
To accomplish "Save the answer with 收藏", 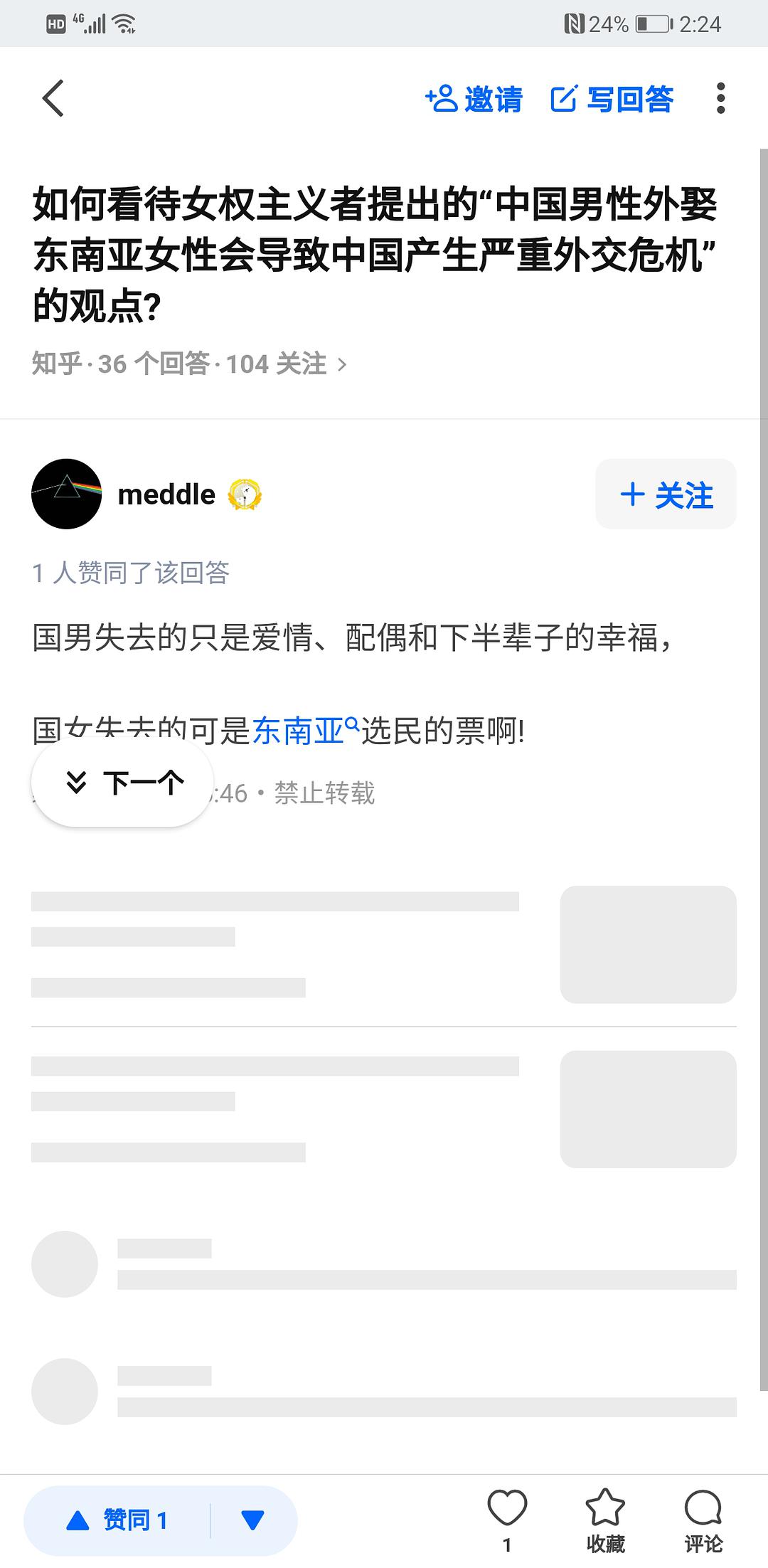I will (605, 1520).
